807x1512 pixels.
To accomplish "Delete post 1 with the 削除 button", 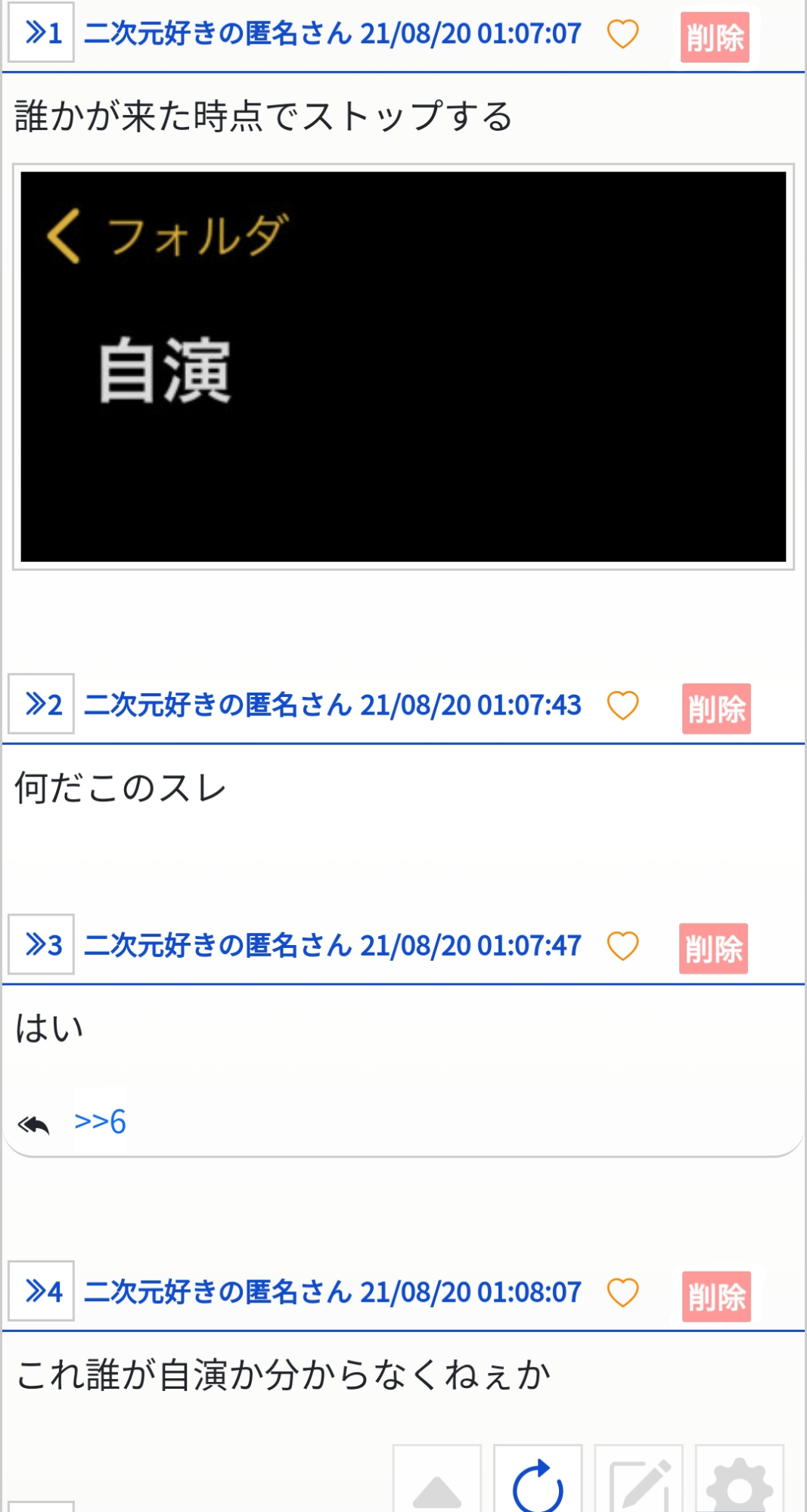I will (x=715, y=37).
